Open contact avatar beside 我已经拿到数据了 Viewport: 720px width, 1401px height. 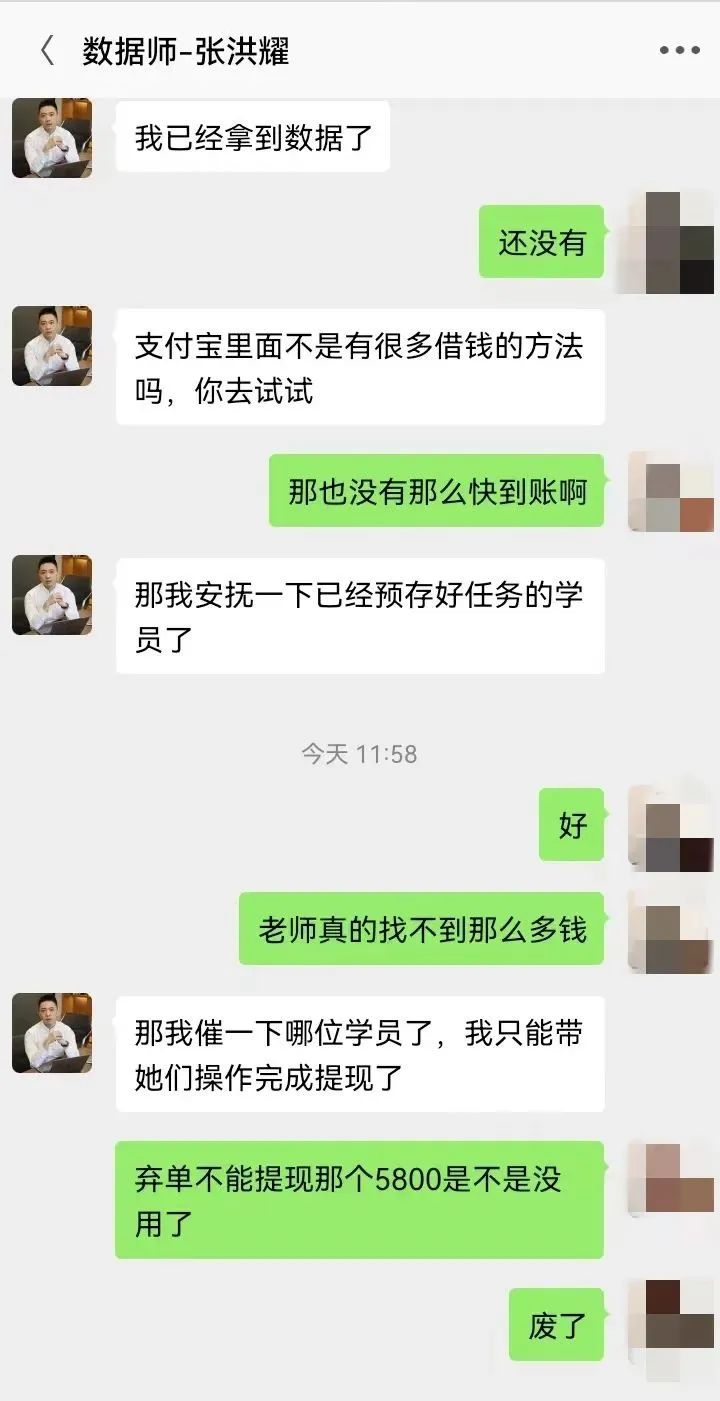pos(52,138)
